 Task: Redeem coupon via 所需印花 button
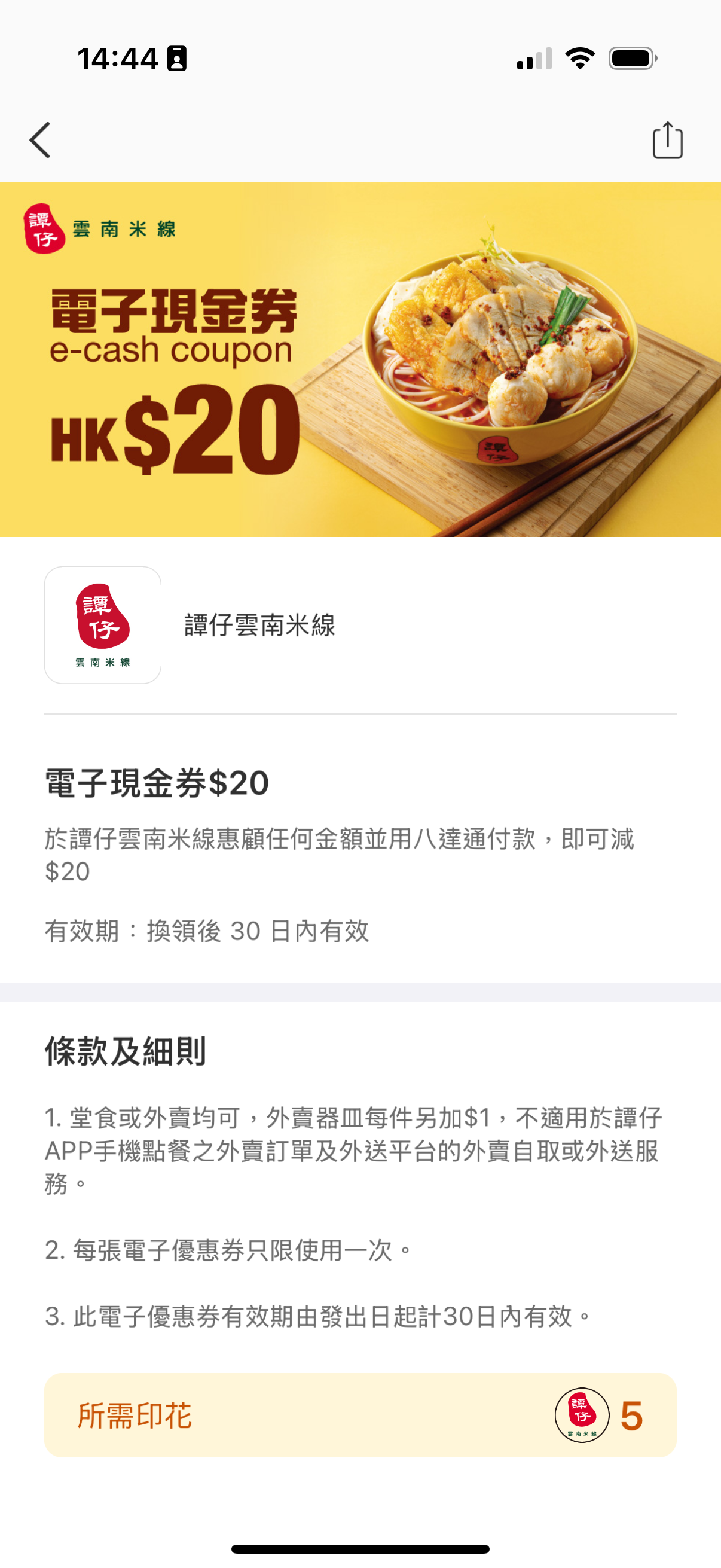360,1416
